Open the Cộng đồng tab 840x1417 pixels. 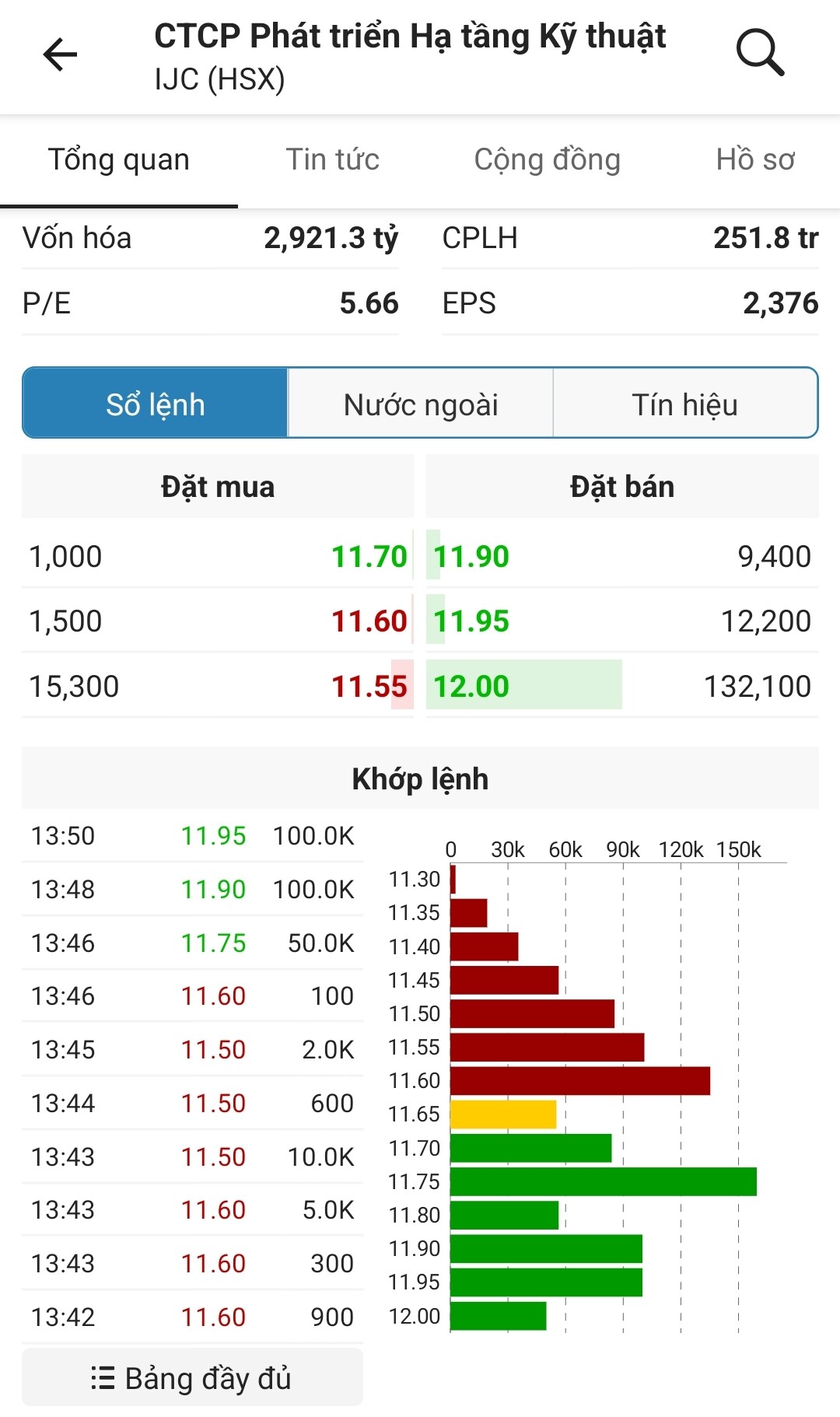547,160
